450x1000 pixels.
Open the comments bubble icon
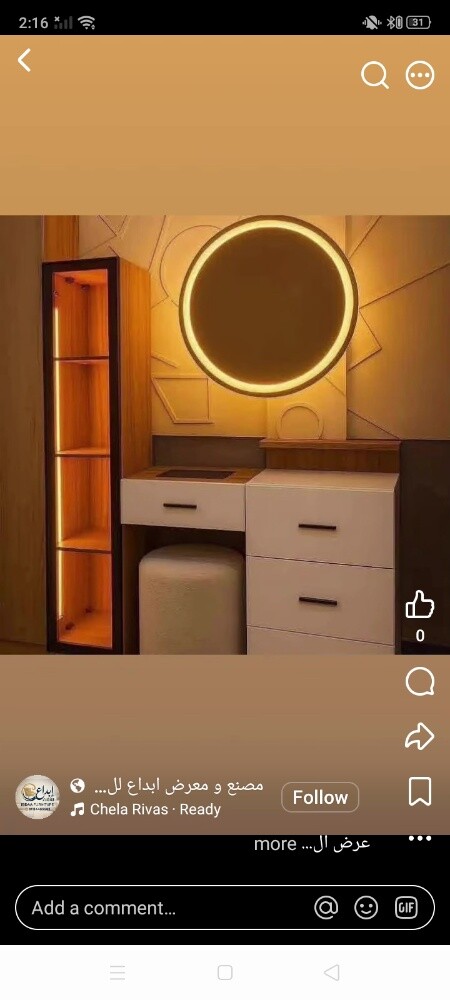tap(420, 682)
